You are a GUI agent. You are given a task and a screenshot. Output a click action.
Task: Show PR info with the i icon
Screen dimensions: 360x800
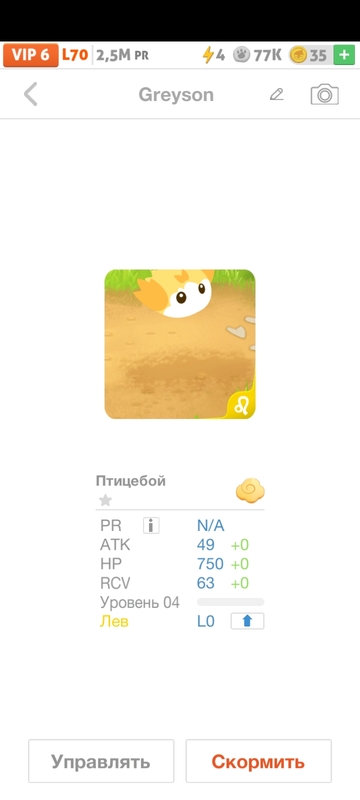[x=151, y=526]
